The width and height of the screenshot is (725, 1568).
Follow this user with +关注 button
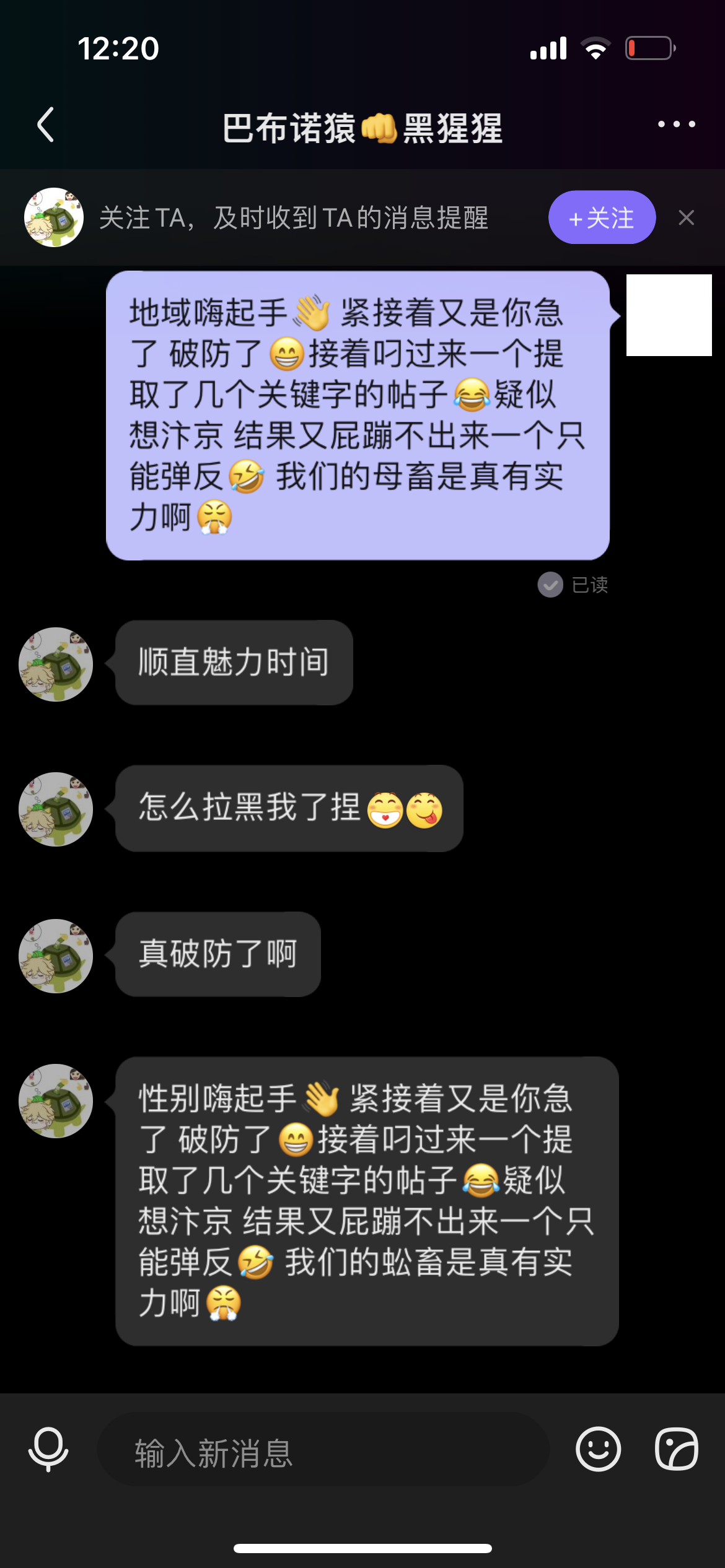pyautogui.click(x=601, y=217)
